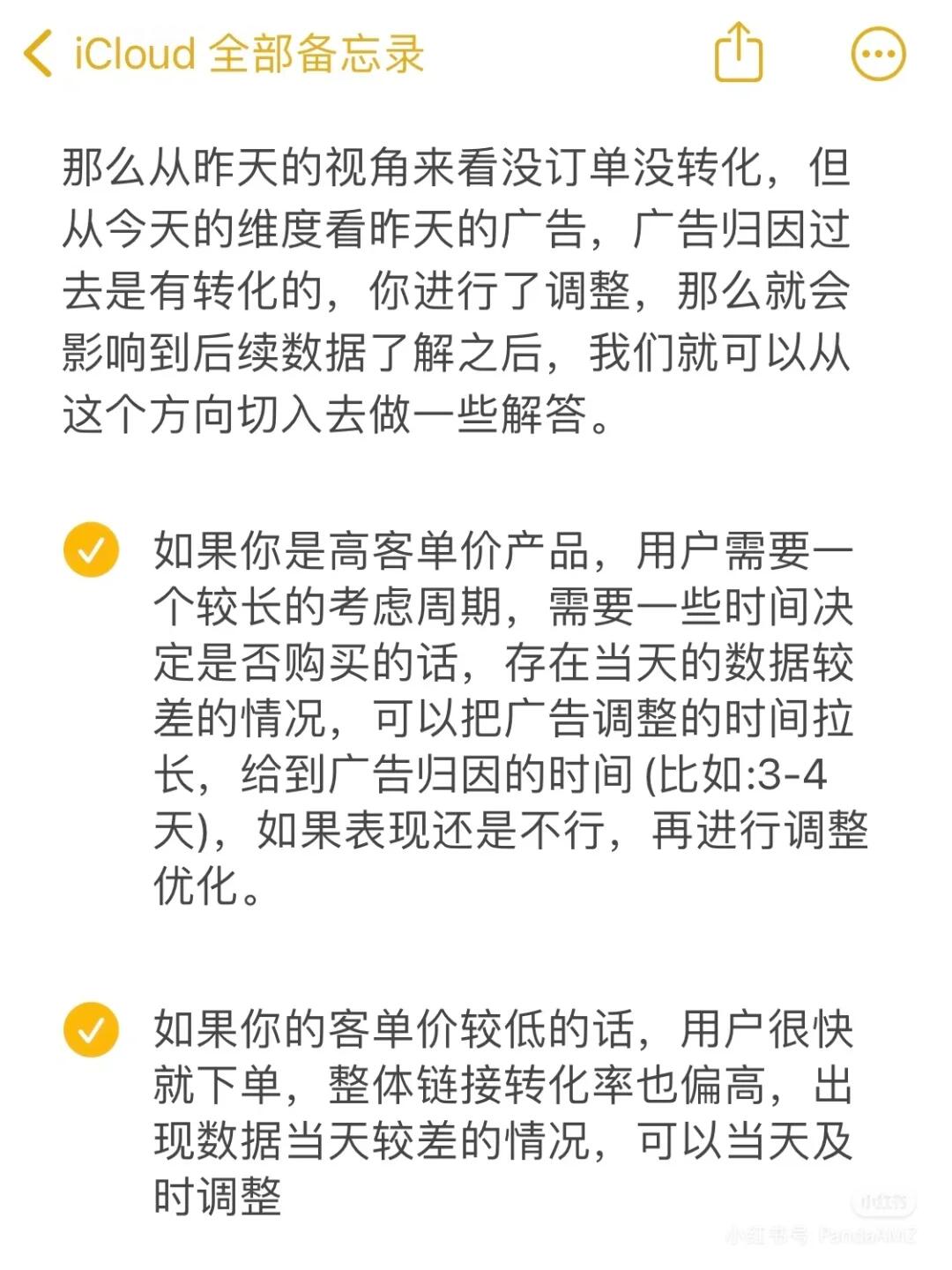The image size is (952, 1270).
Task: Uncheck the 客单价较低 checklist item
Action: pyautogui.click(x=91, y=1029)
